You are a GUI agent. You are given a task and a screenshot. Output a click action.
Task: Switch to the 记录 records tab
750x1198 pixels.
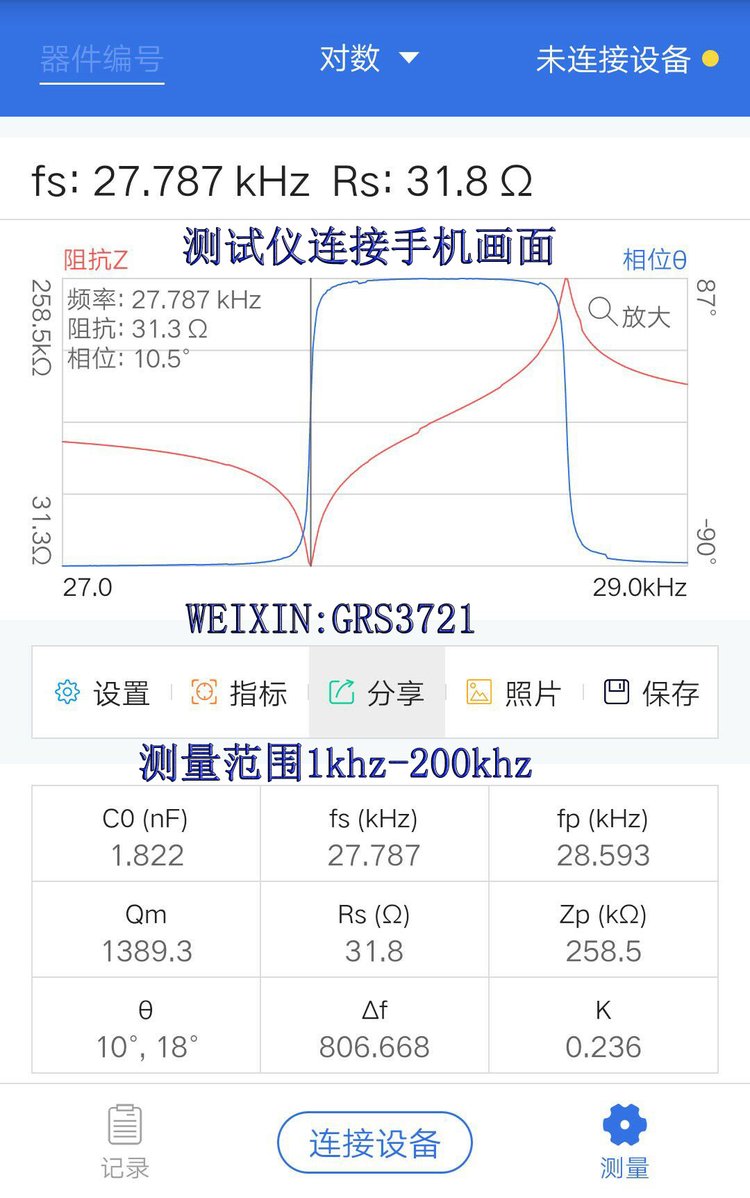click(x=125, y=1141)
